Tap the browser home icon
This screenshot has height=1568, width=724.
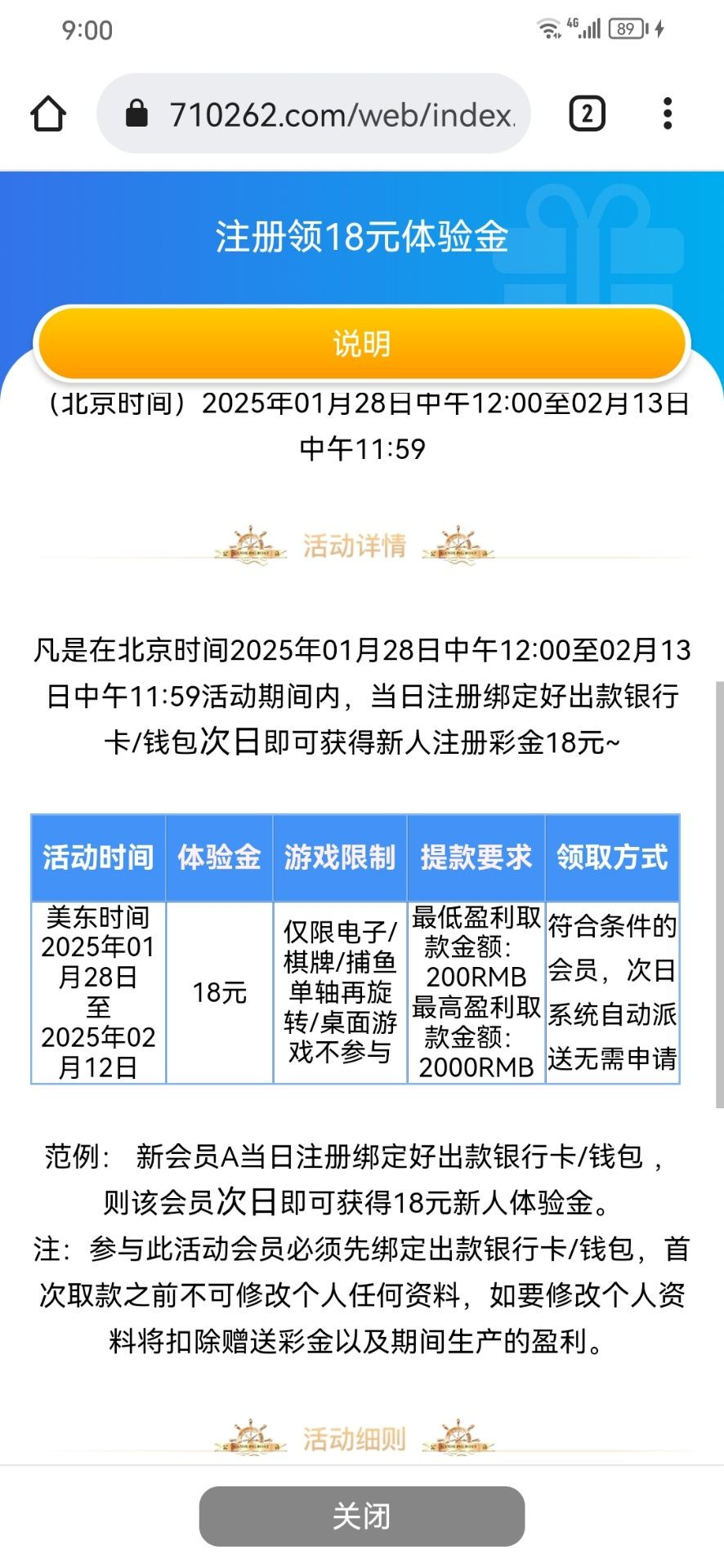pyautogui.click(x=48, y=114)
